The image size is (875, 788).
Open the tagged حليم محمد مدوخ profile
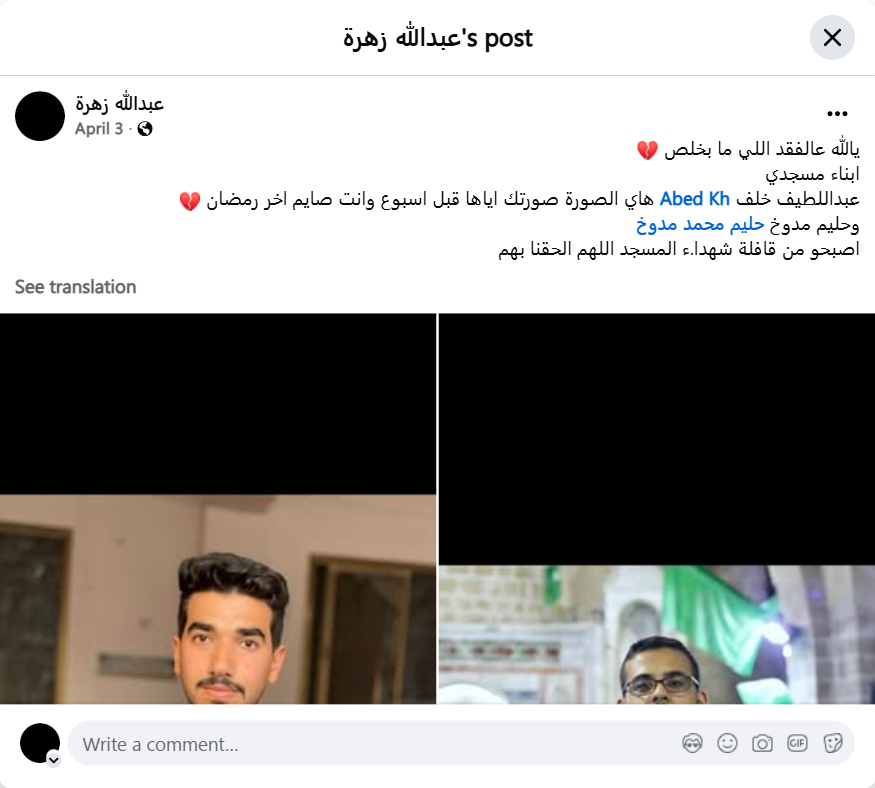(701, 224)
